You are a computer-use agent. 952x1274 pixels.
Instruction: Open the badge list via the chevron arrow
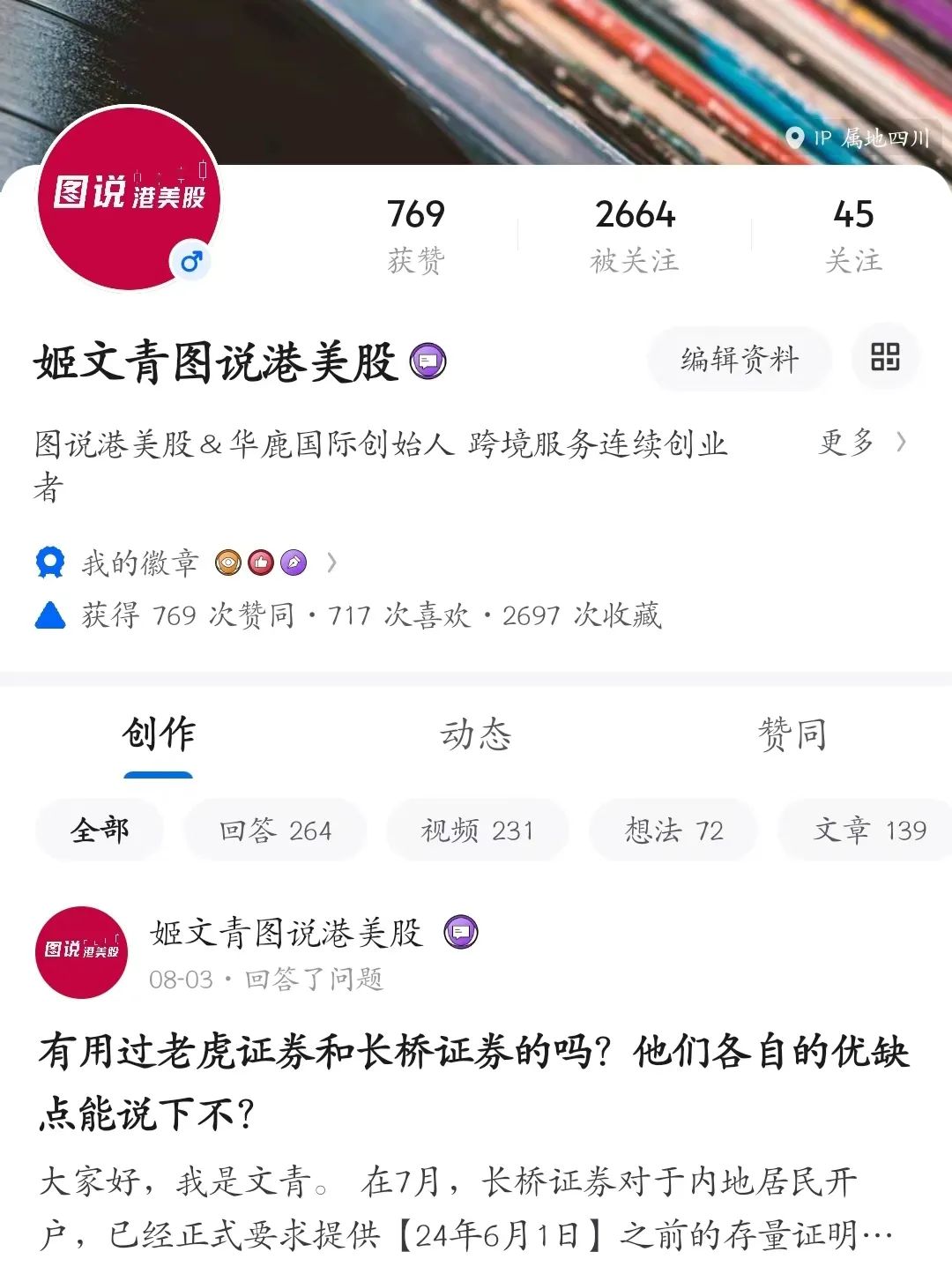333,562
